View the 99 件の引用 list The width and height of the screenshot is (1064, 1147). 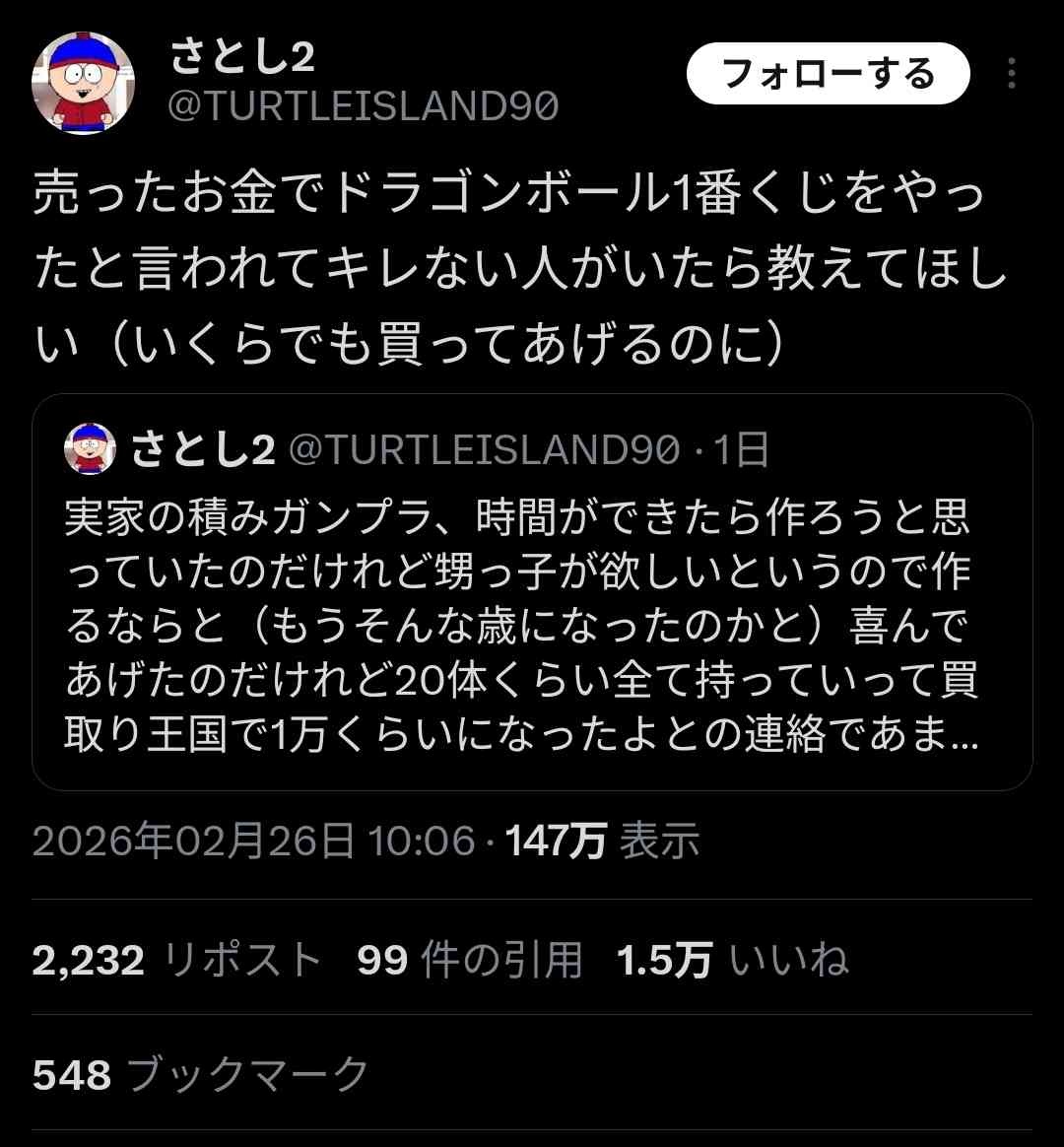tap(470, 960)
